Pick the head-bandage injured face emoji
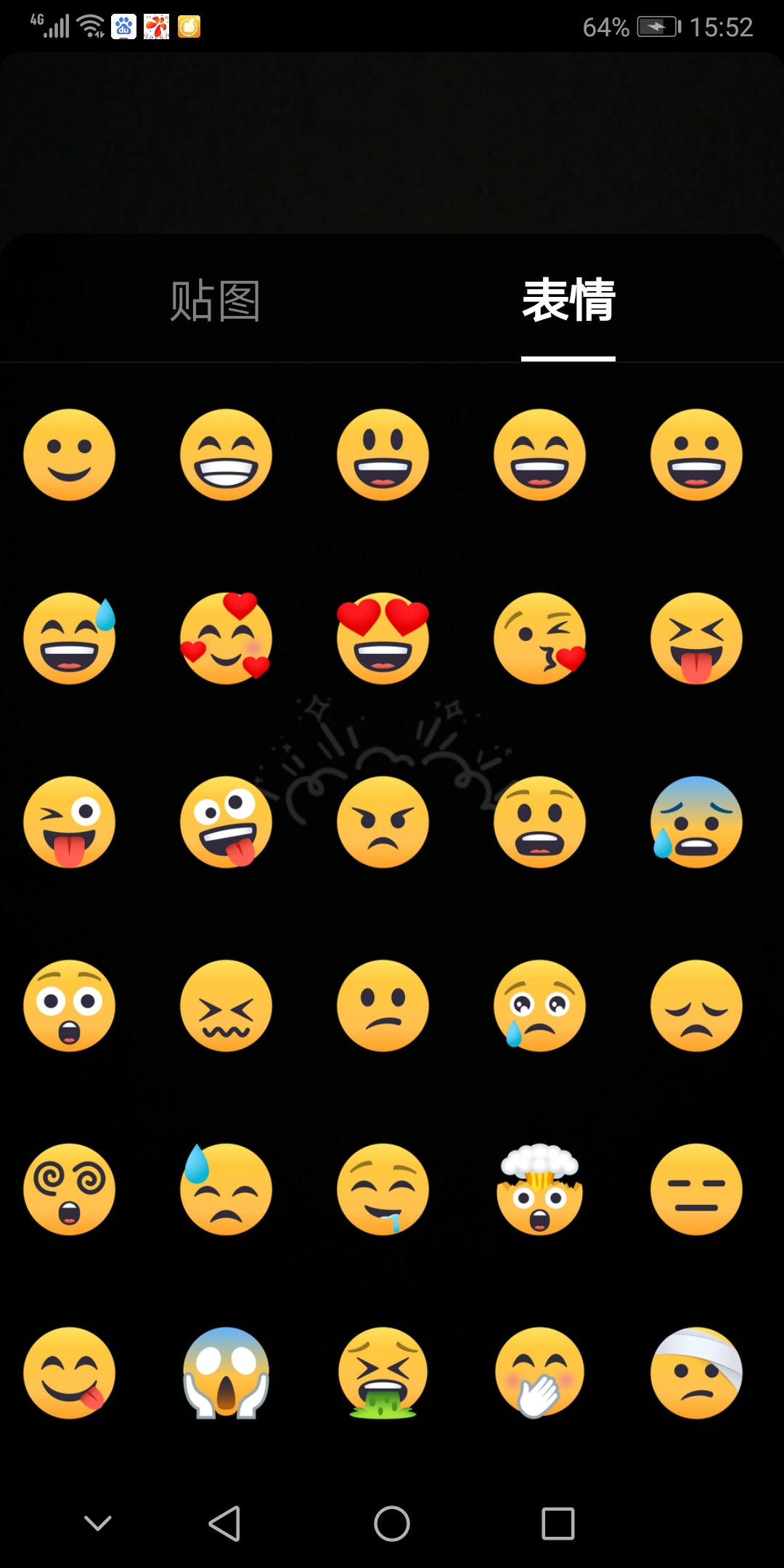 point(696,1373)
